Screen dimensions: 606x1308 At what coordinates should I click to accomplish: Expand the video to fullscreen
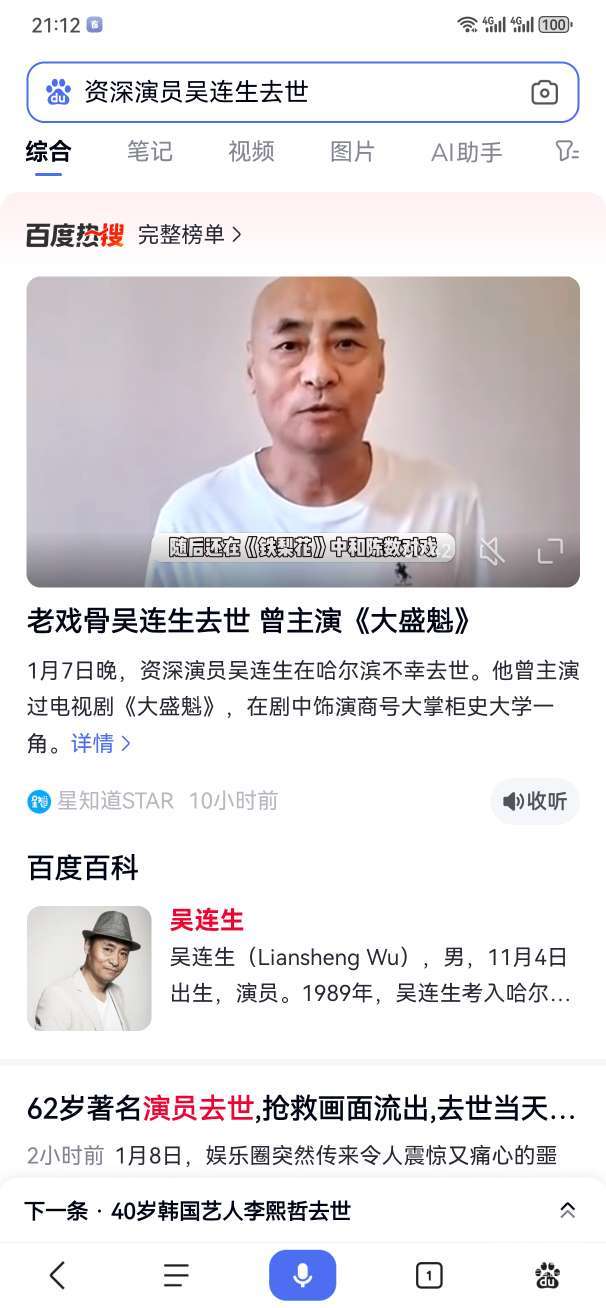tap(550, 551)
